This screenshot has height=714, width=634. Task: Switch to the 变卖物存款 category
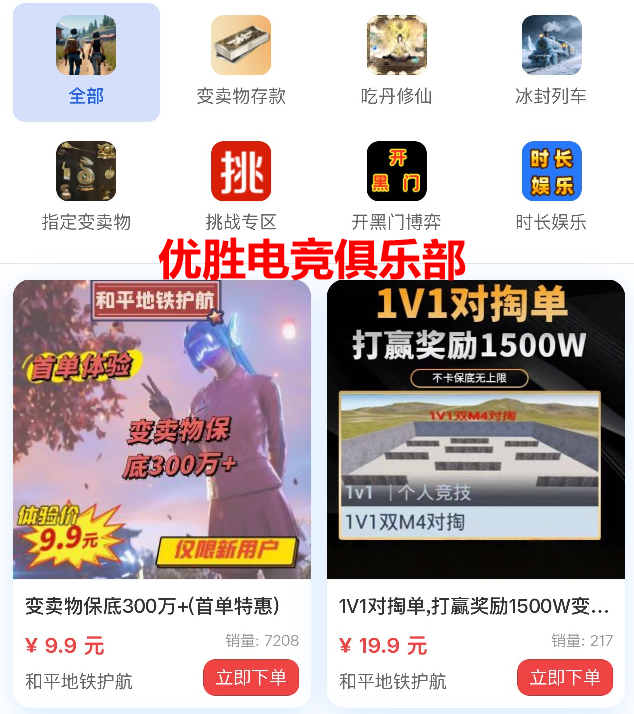click(241, 62)
